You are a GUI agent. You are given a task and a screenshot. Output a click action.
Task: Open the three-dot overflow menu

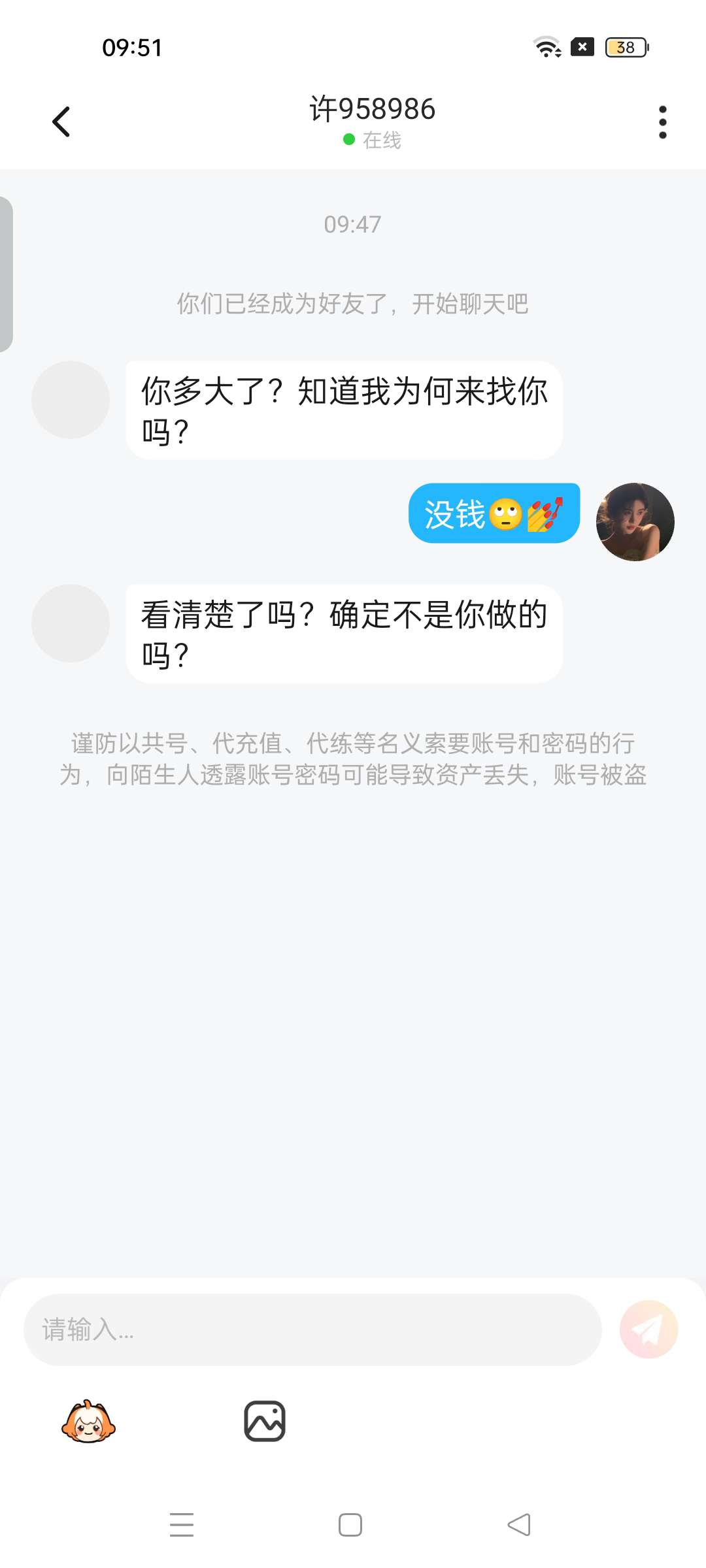coord(662,122)
